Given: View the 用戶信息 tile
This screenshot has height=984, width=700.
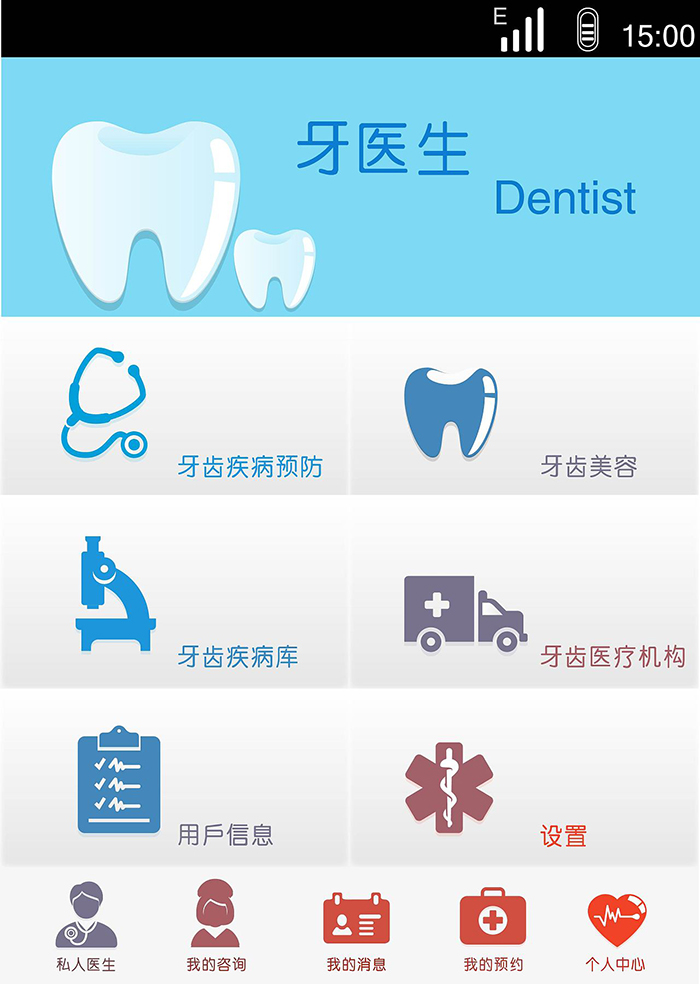Looking at the screenshot, I should point(175,782).
